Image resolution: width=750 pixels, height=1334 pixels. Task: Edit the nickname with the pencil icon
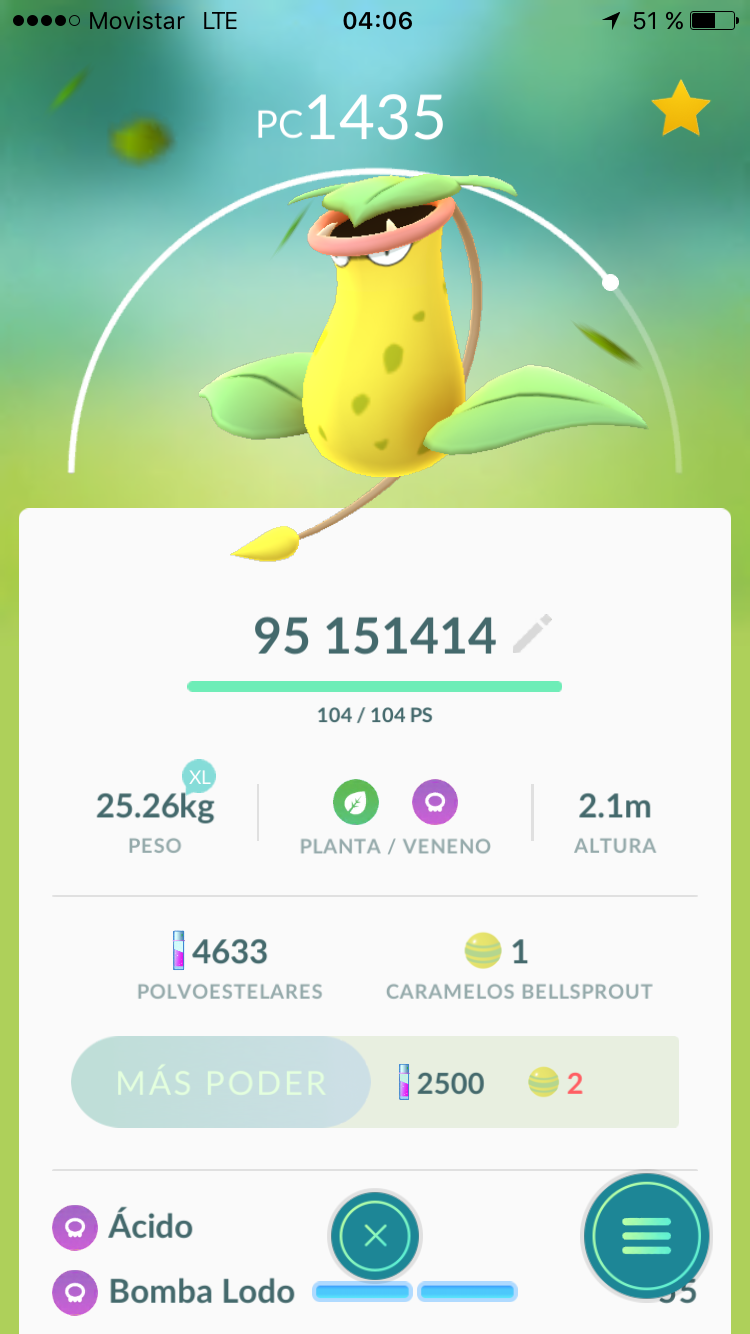pos(532,634)
